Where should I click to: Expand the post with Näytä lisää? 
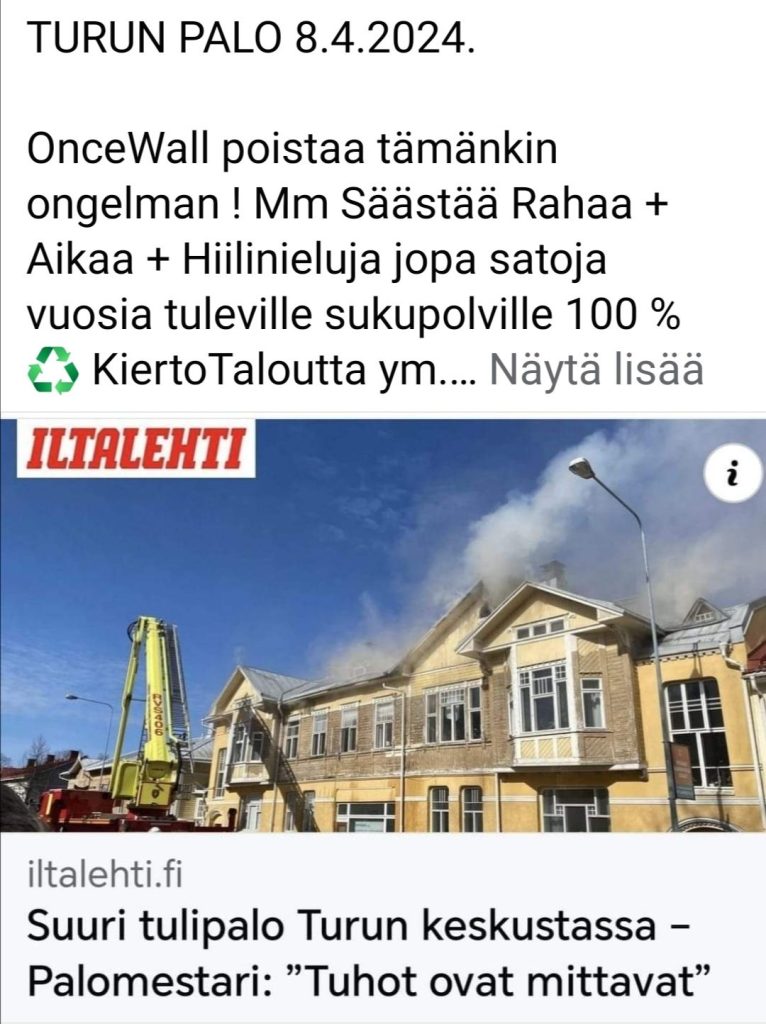(x=595, y=371)
